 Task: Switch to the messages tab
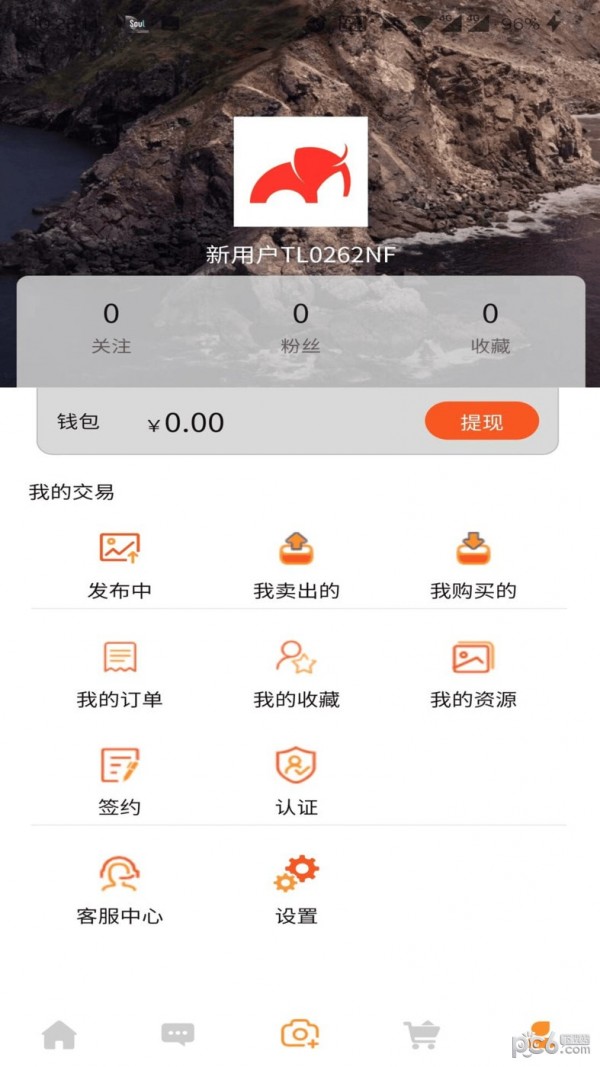click(178, 1035)
